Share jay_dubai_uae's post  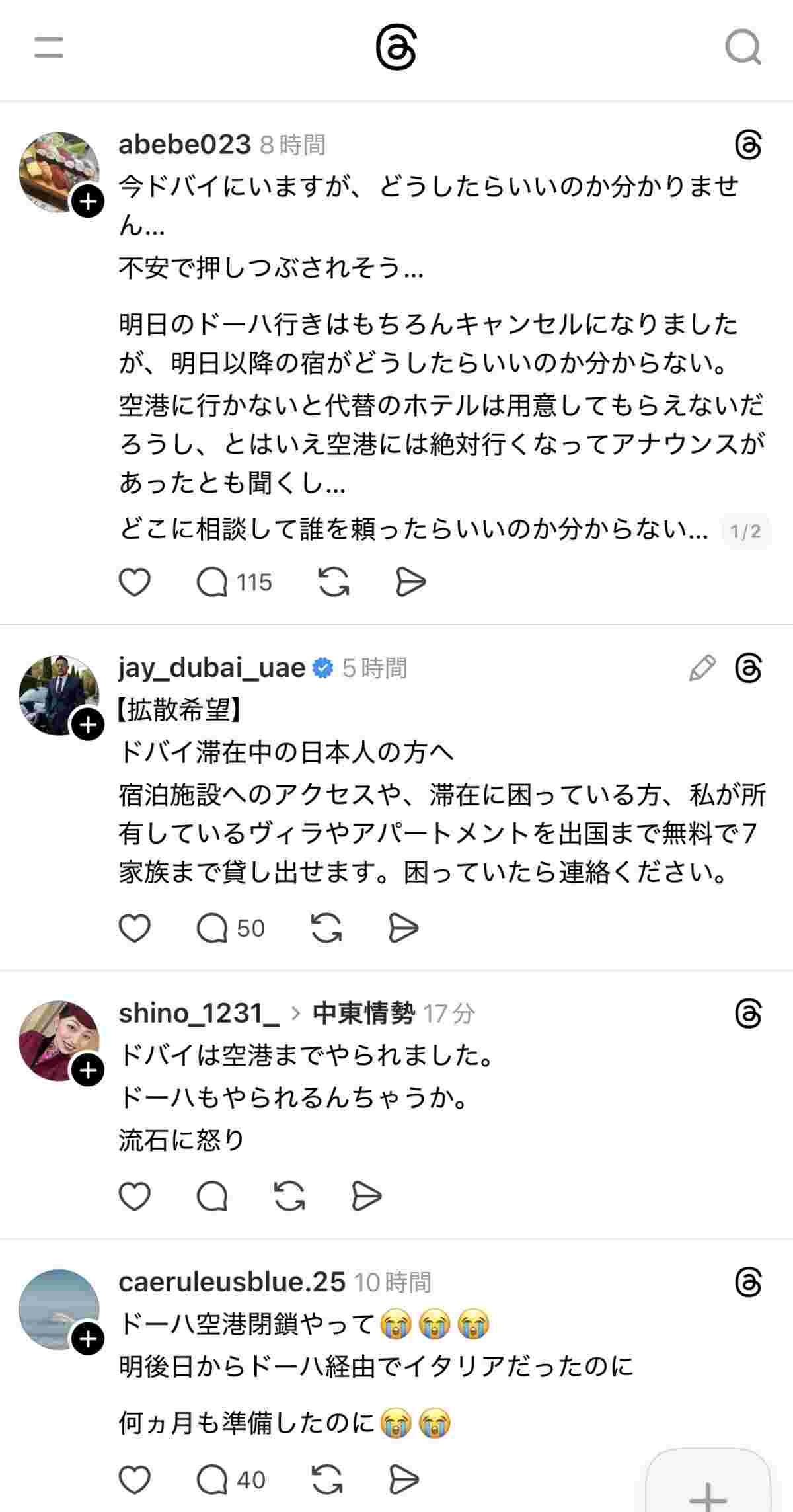tap(403, 928)
